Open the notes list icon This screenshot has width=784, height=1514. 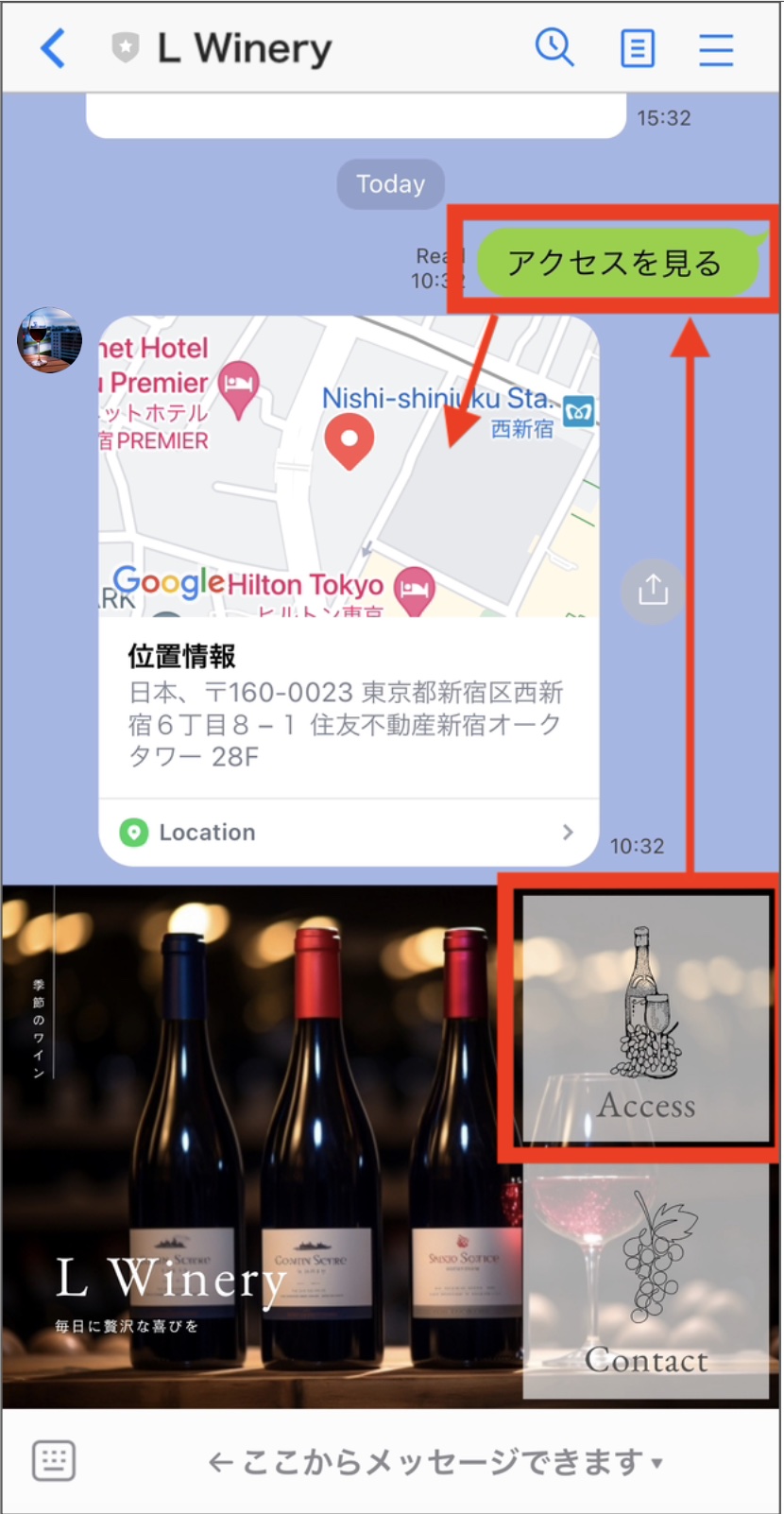(x=638, y=48)
